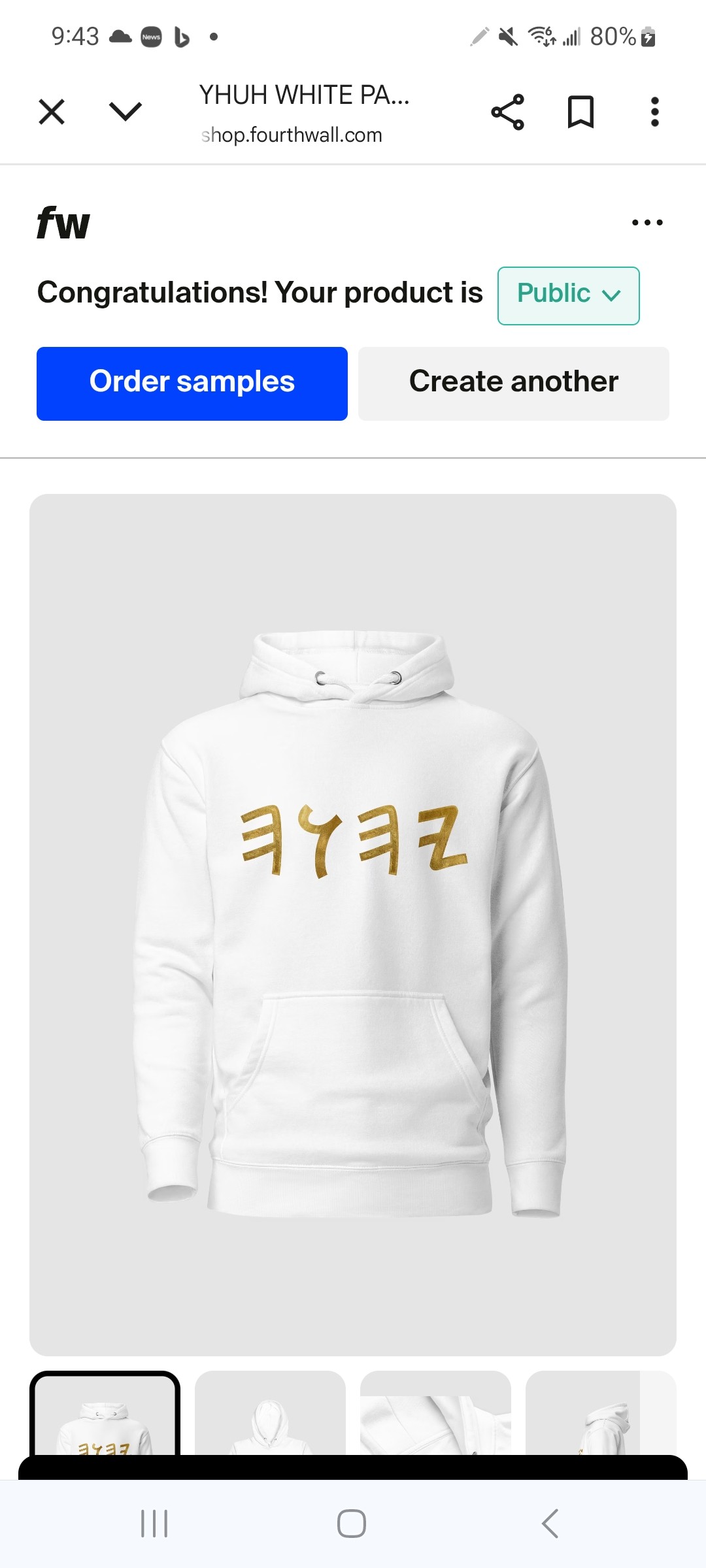This screenshot has width=706, height=1568.
Task: Open the main hoodie product image
Action: (353, 924)
